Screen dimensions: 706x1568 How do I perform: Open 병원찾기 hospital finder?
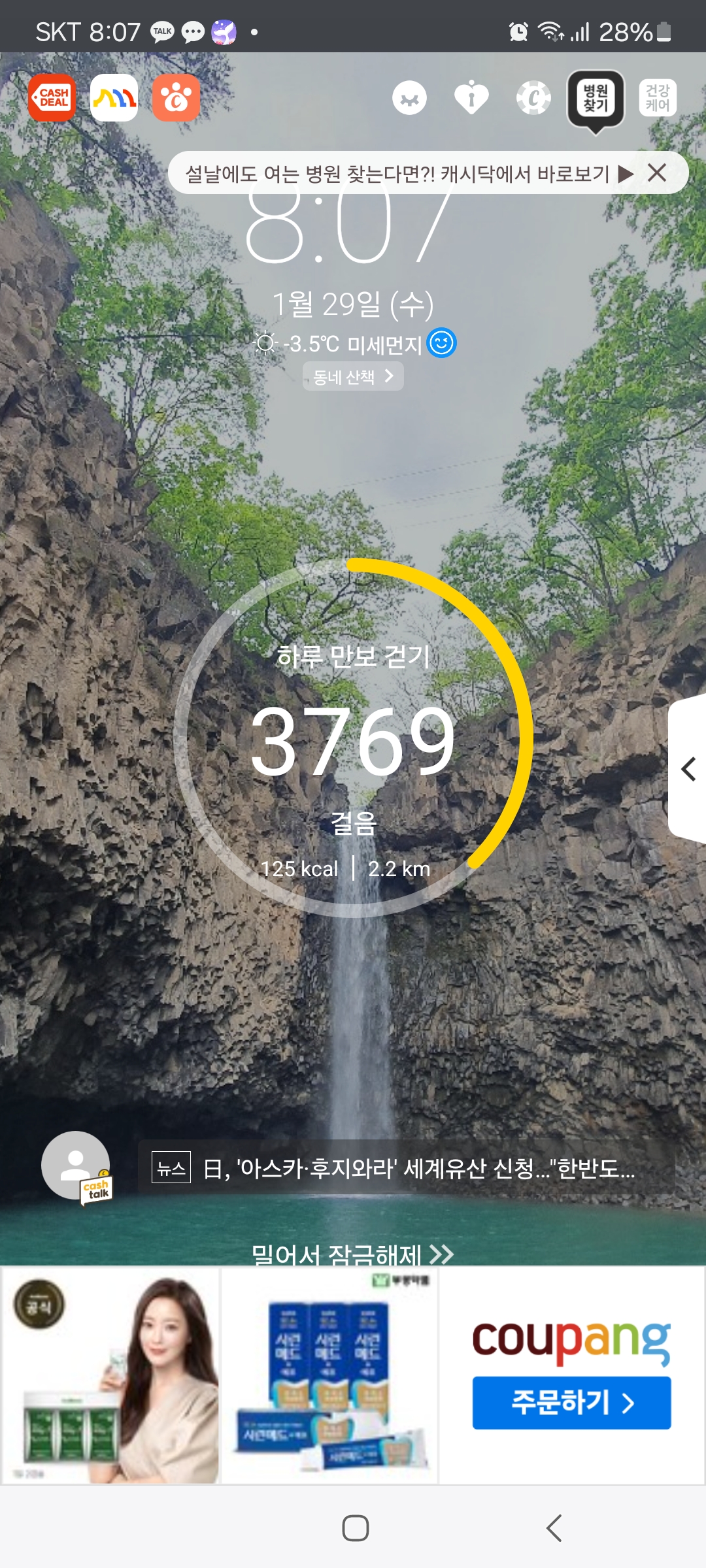(596, 99)
